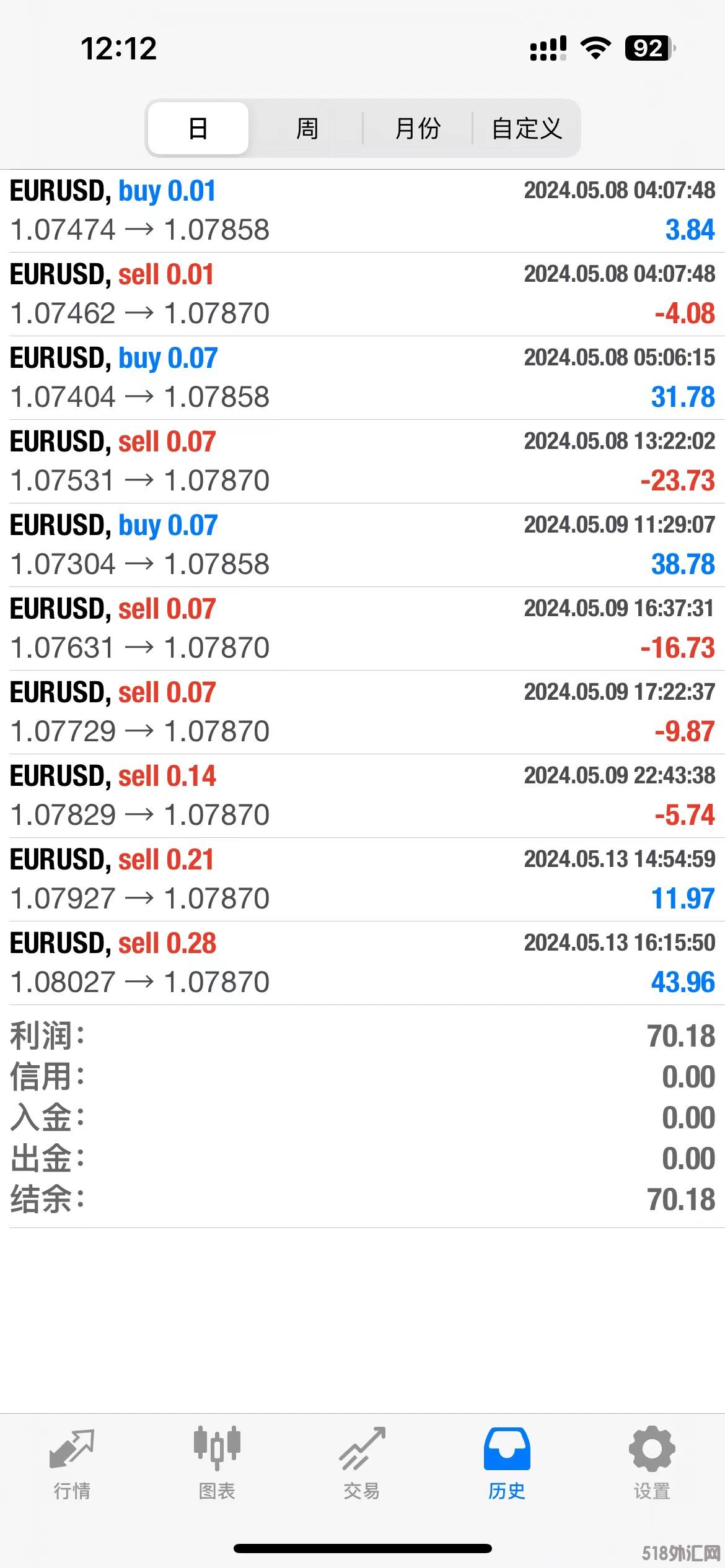Tap the sell trade from 2024.05.09 16:37:31
The width and height of the screenshot is (725, 1568).
tap(362, 629)
